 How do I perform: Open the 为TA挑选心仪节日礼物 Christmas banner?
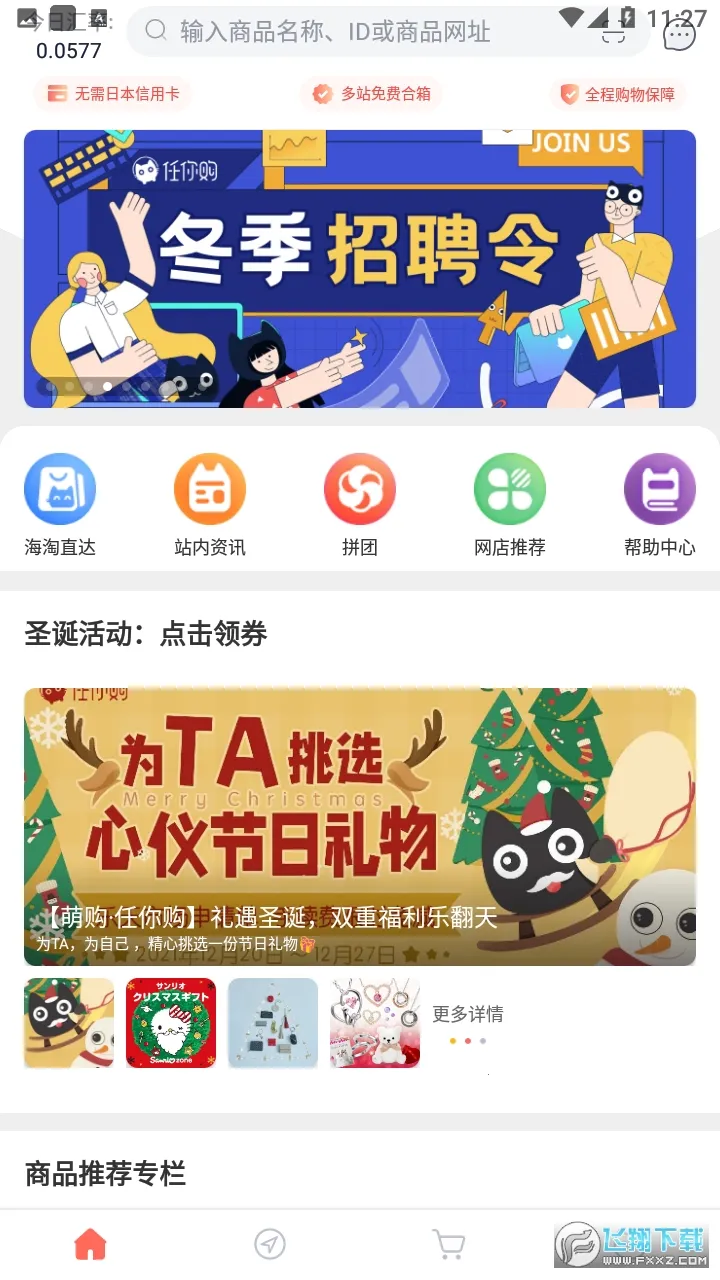360,825
